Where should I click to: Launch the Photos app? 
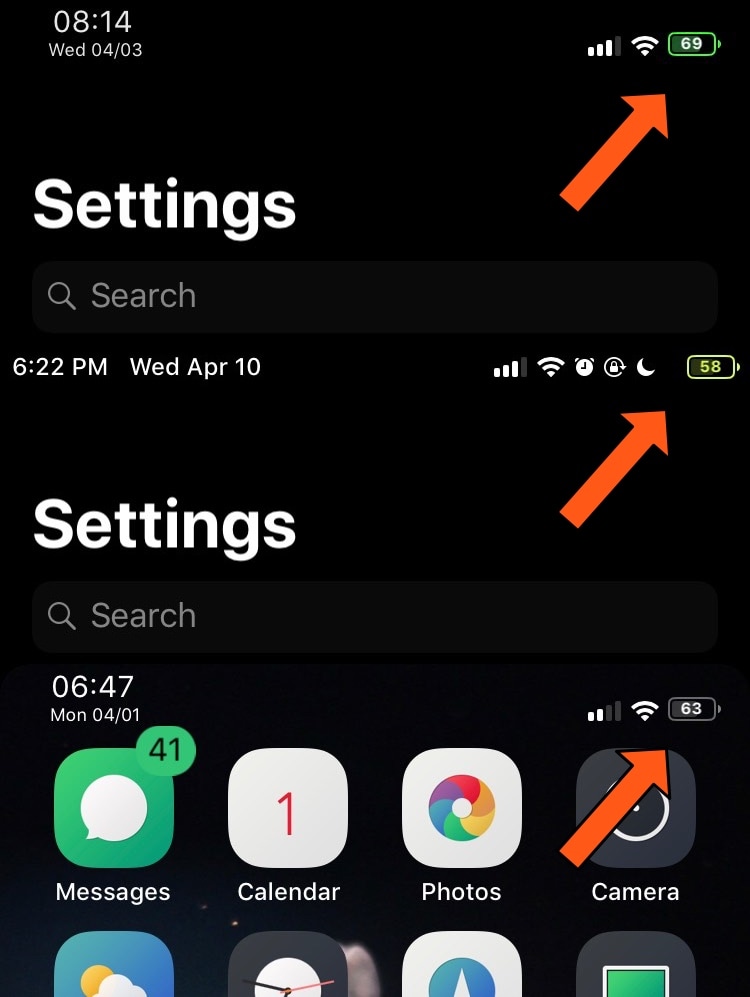[461, 806]
